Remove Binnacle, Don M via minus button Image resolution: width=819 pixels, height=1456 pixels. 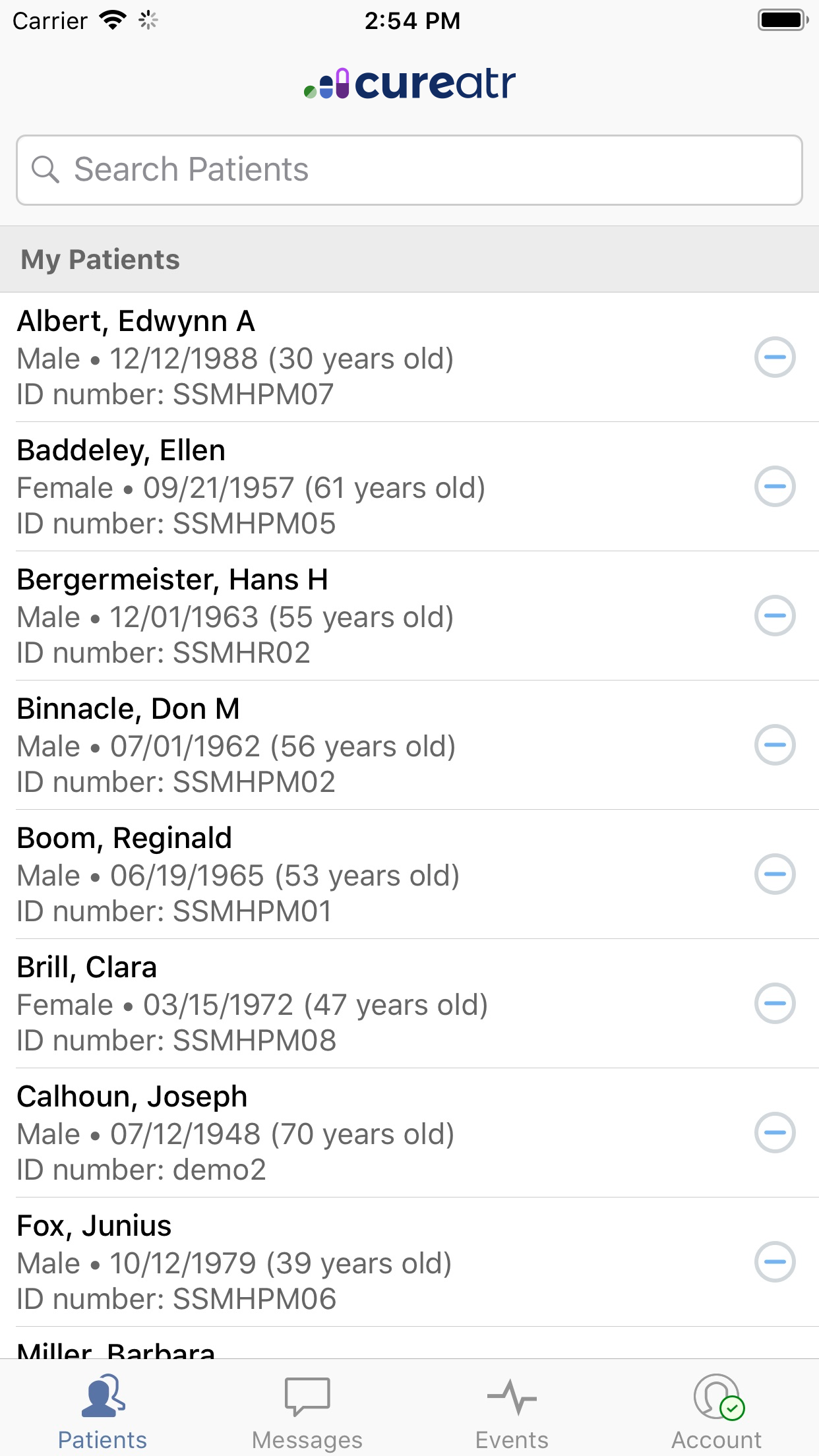point(775,745)
